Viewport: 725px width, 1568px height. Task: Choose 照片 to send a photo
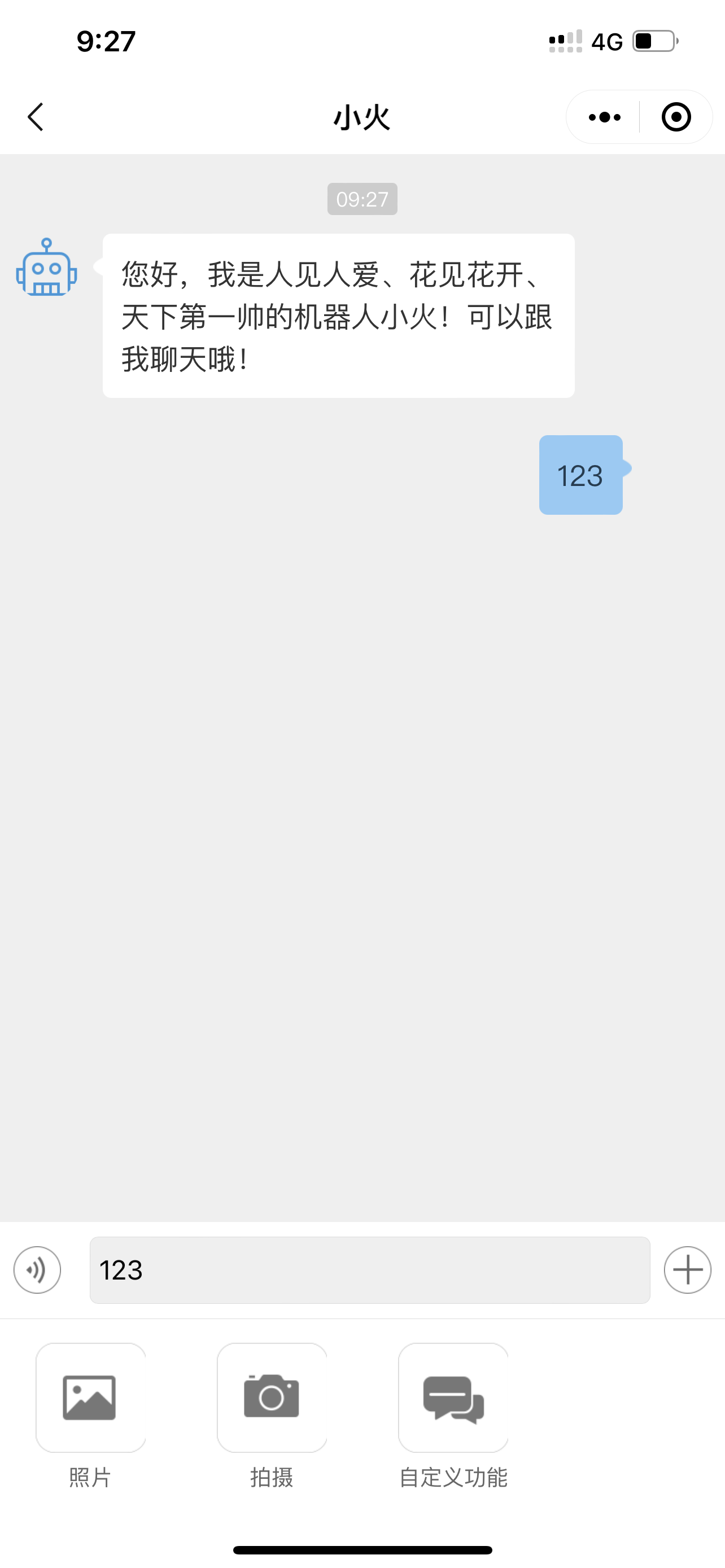click(90, 1398)
